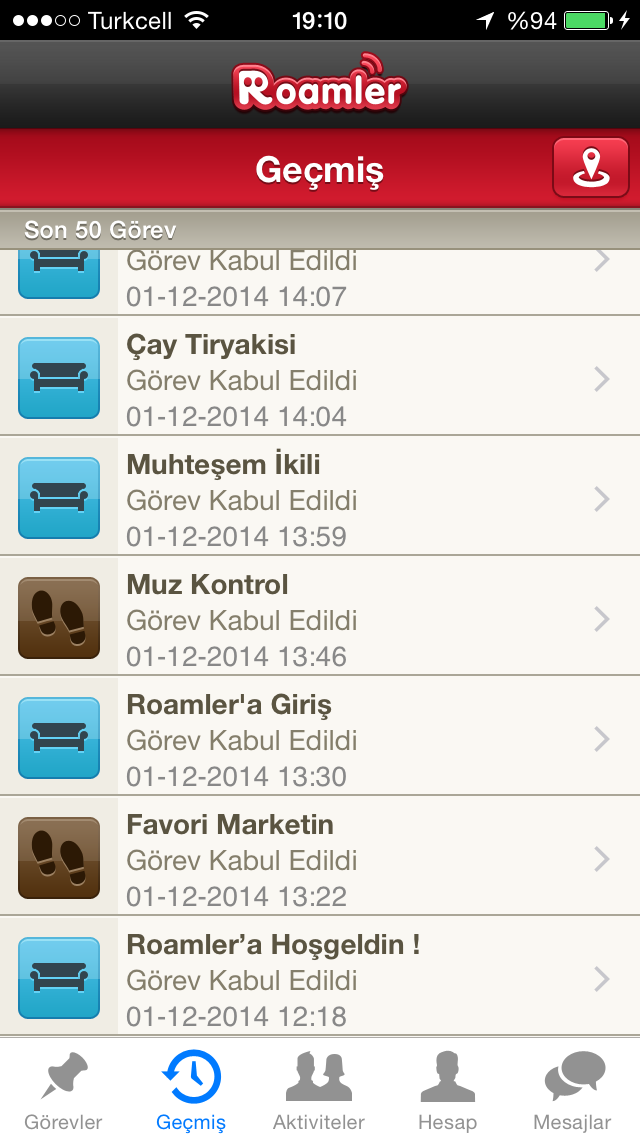The width and height of the screenshot is (640, 1136).
Task: Open the Roamler'a Hoşgeldin ! task
Action: (x=320, y=977)
